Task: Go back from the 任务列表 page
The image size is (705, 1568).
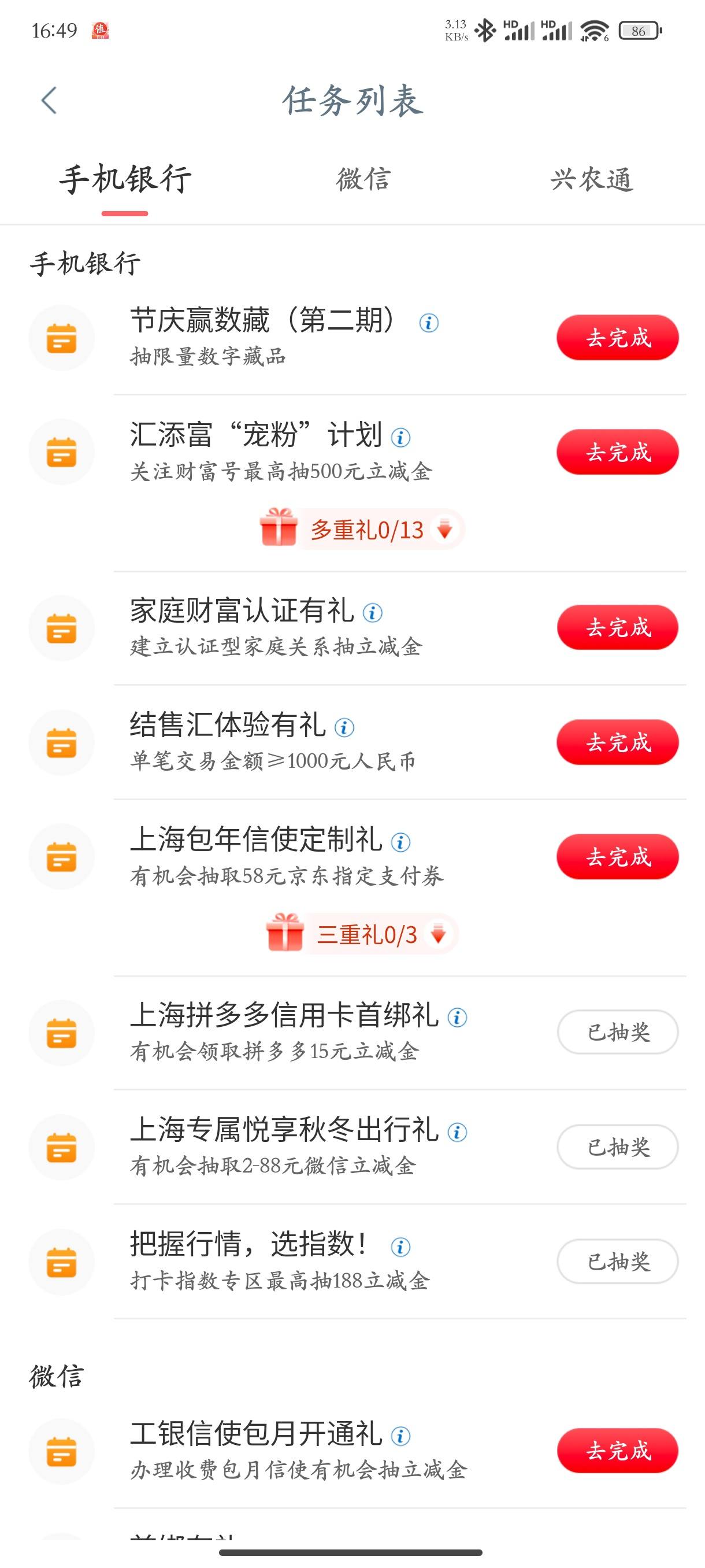Action: tap(49, 101)
